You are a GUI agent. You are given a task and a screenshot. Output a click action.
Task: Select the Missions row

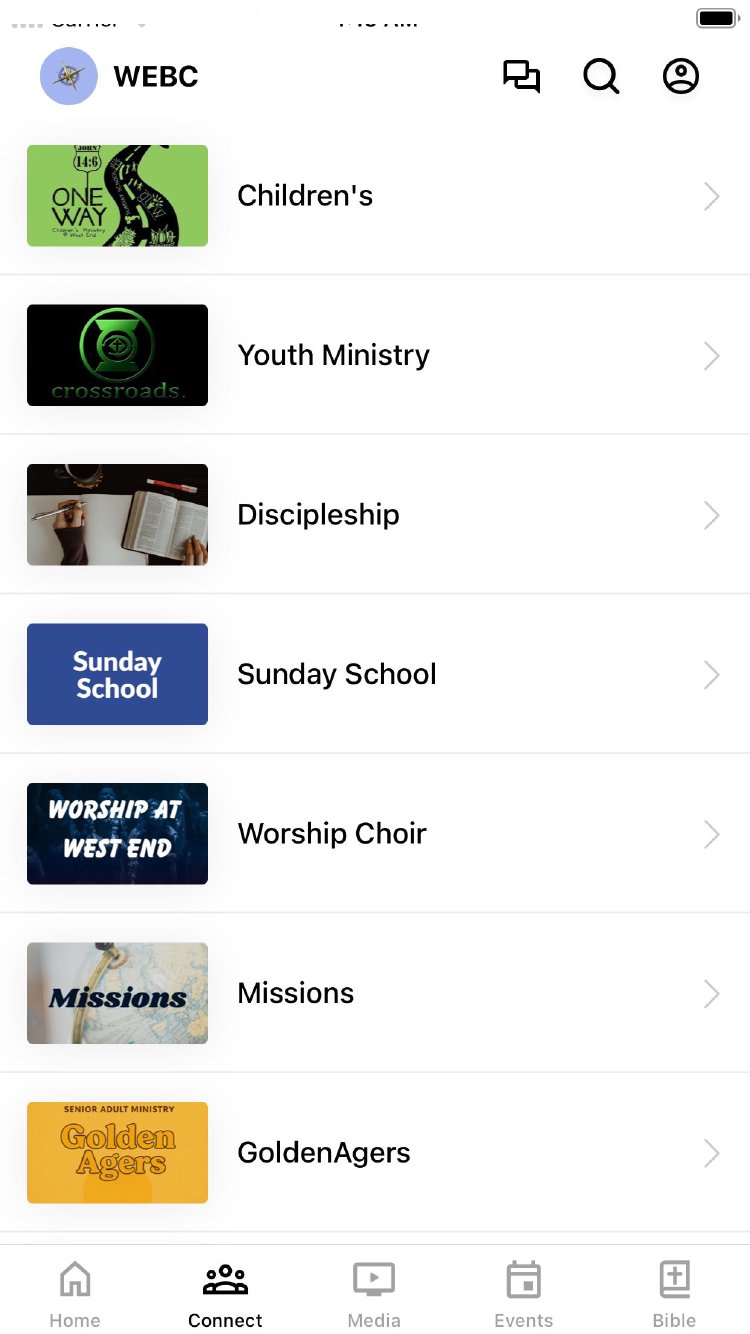tap(374, 993)
